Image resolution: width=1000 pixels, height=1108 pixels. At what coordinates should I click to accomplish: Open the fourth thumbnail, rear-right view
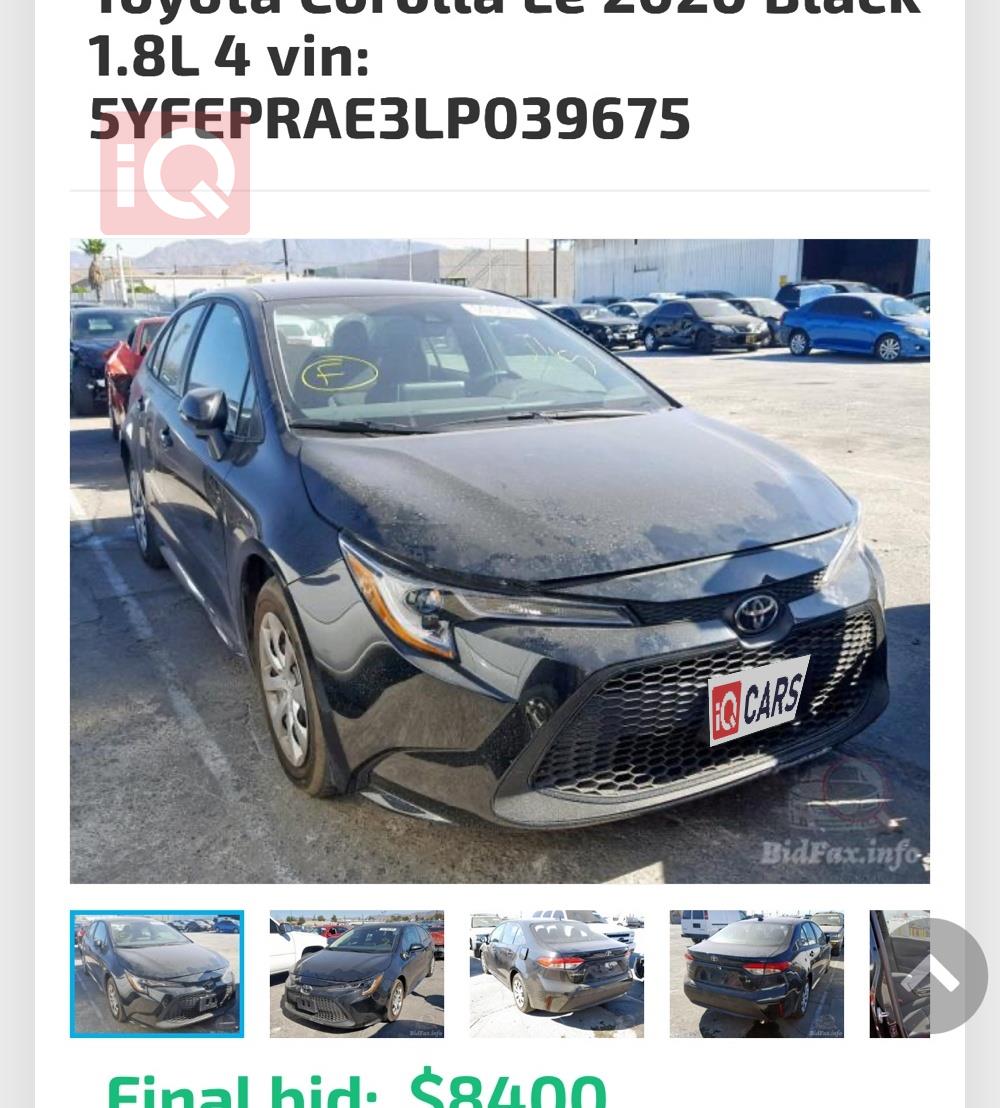pos(757,973)
